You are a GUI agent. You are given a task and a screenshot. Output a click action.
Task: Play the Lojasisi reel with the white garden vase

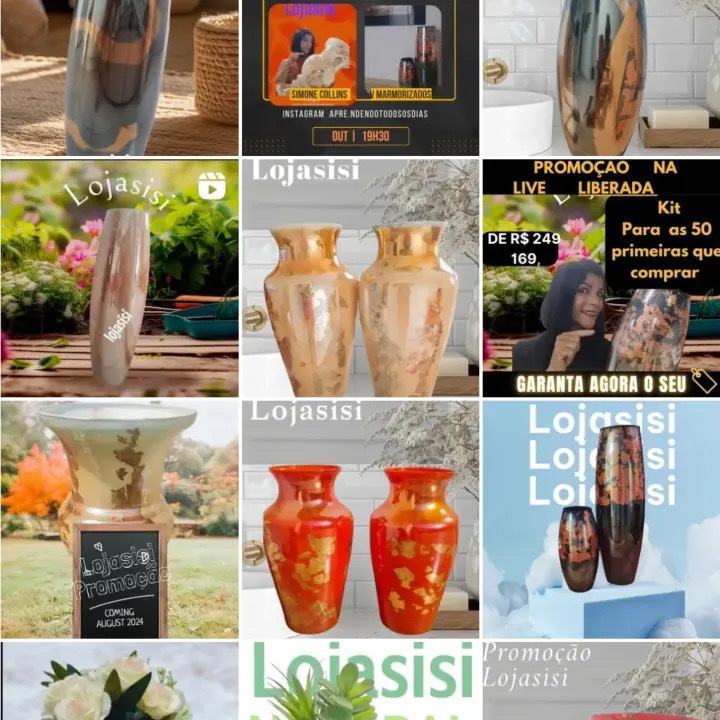pyautogui.click(x=119, y=278)
